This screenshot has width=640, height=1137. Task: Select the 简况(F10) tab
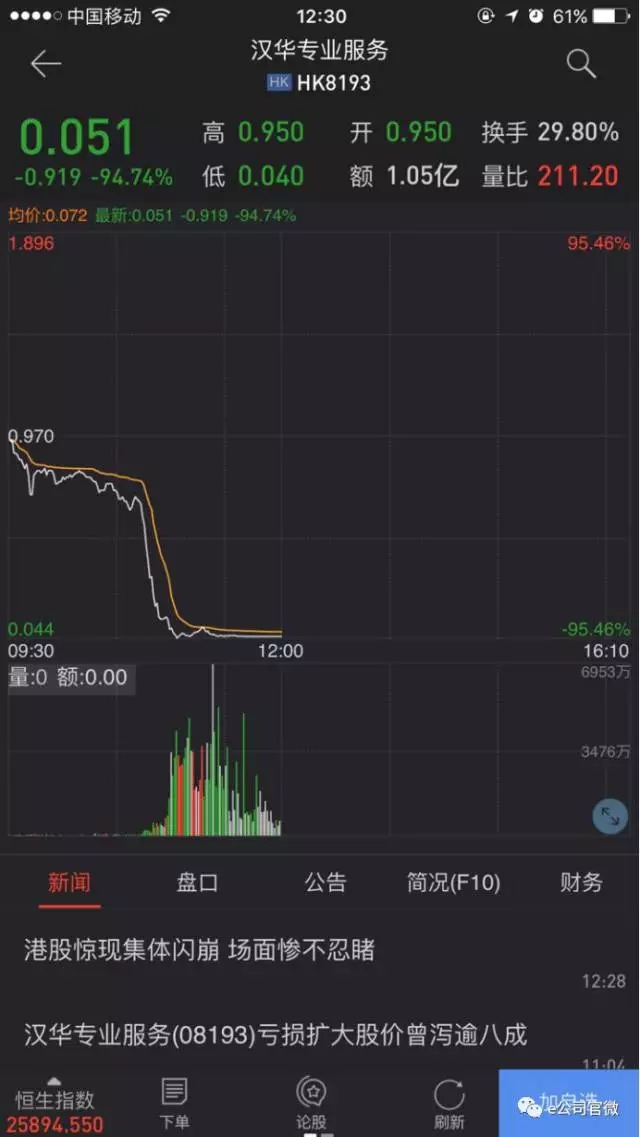click(453, 882)
